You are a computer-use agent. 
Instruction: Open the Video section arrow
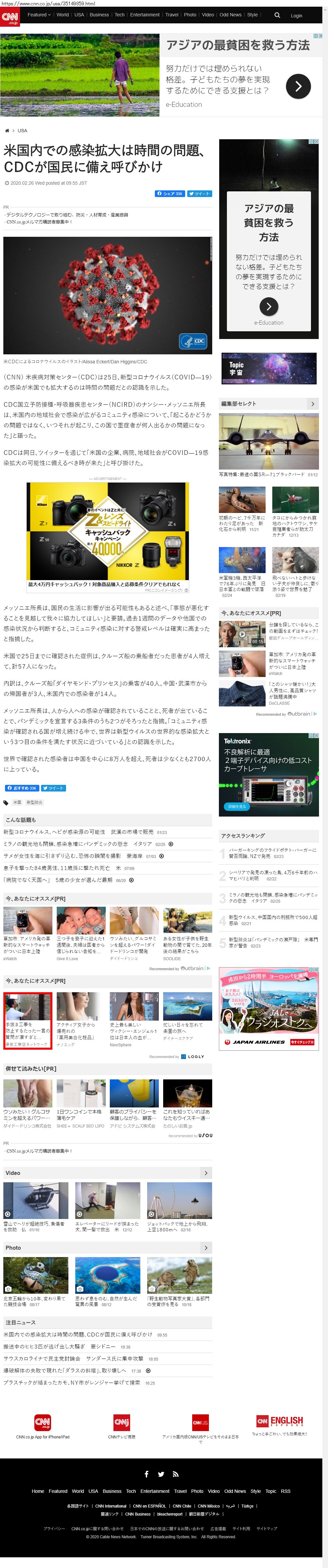point(206,1172)
